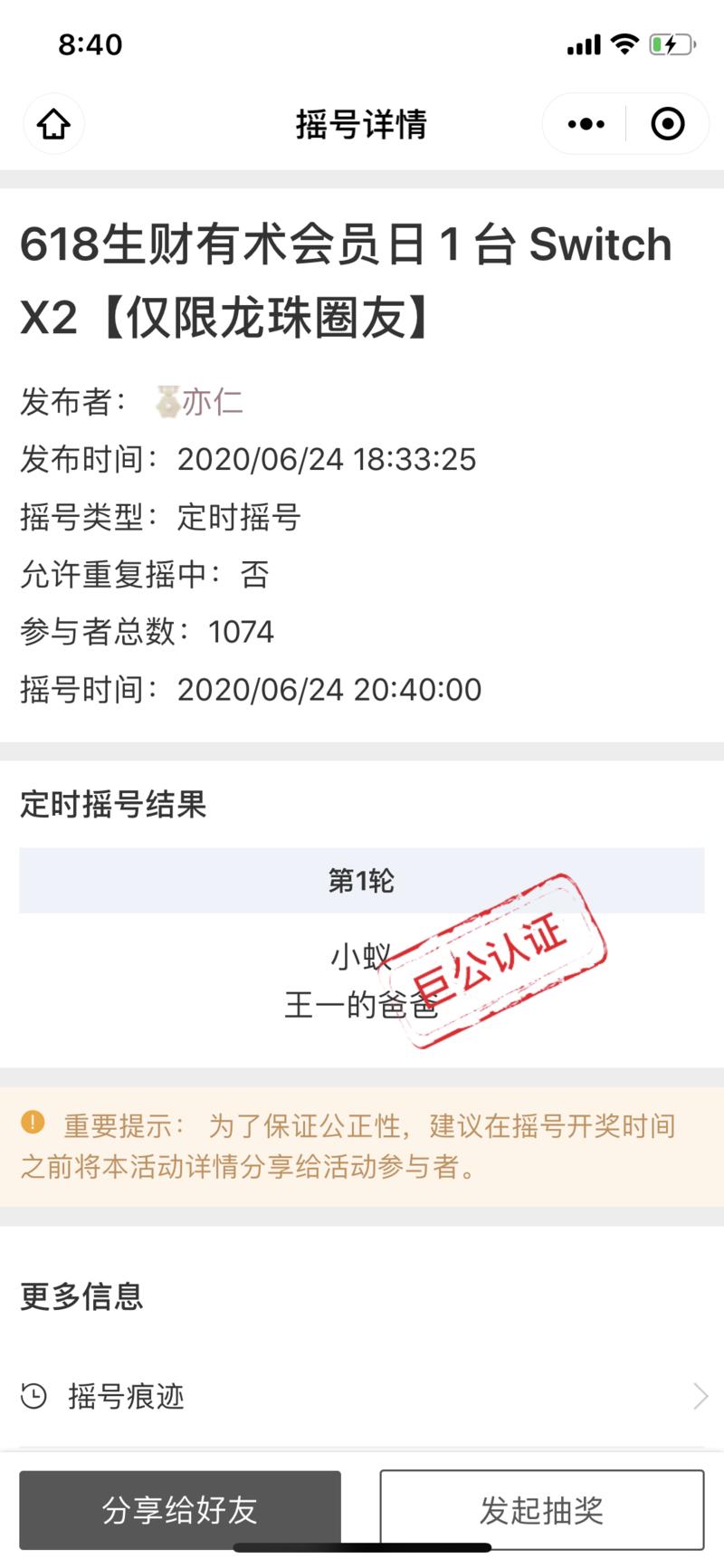Open the 摇号详情 title bar

coord(362,124)
